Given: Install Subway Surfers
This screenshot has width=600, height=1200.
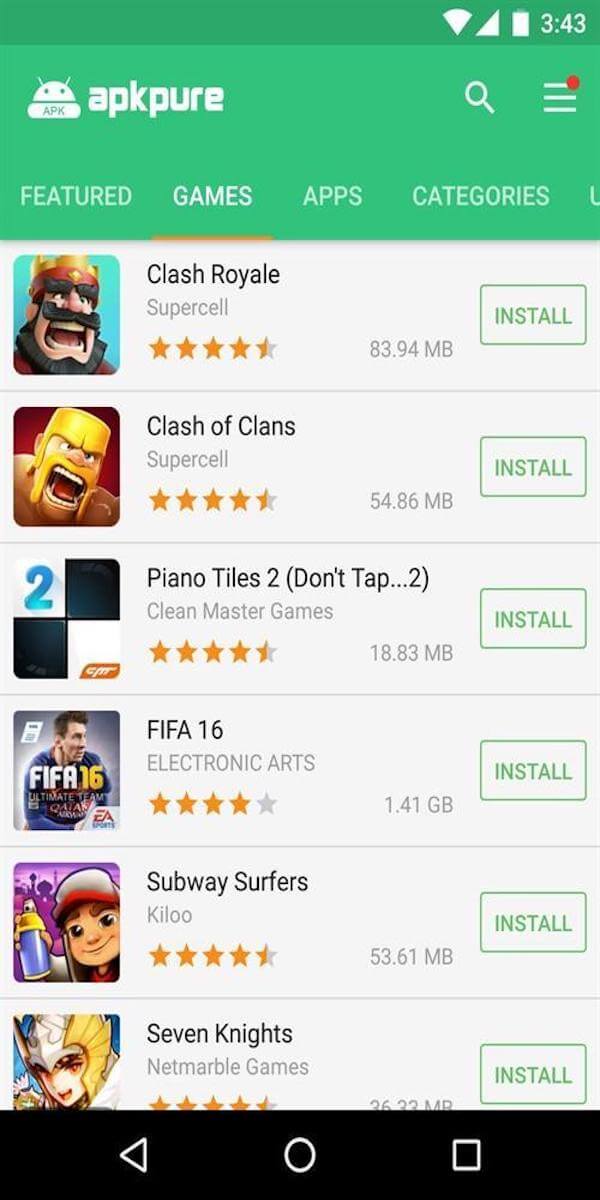Looking at the screenshot, I should [532, 923].
